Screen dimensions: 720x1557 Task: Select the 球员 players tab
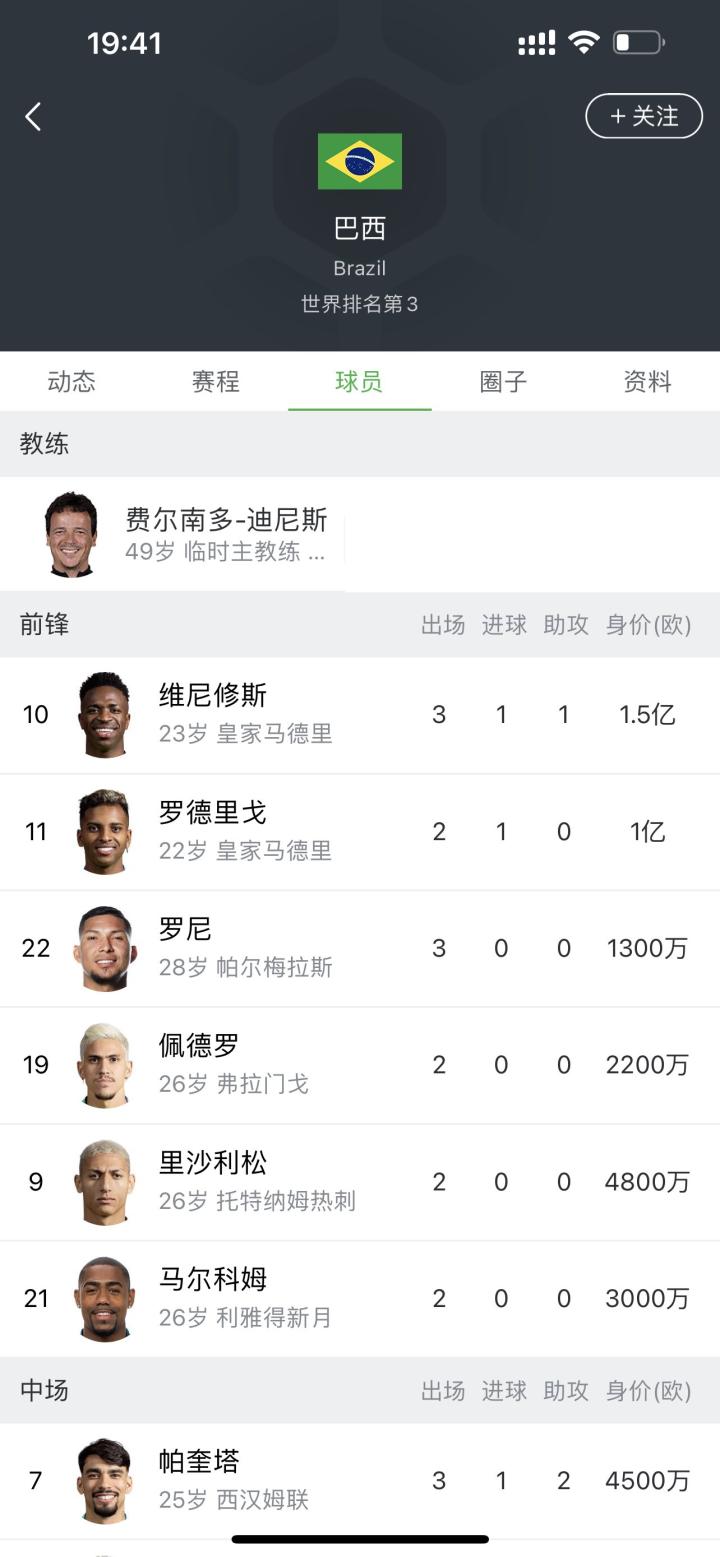tap(359, 382)
